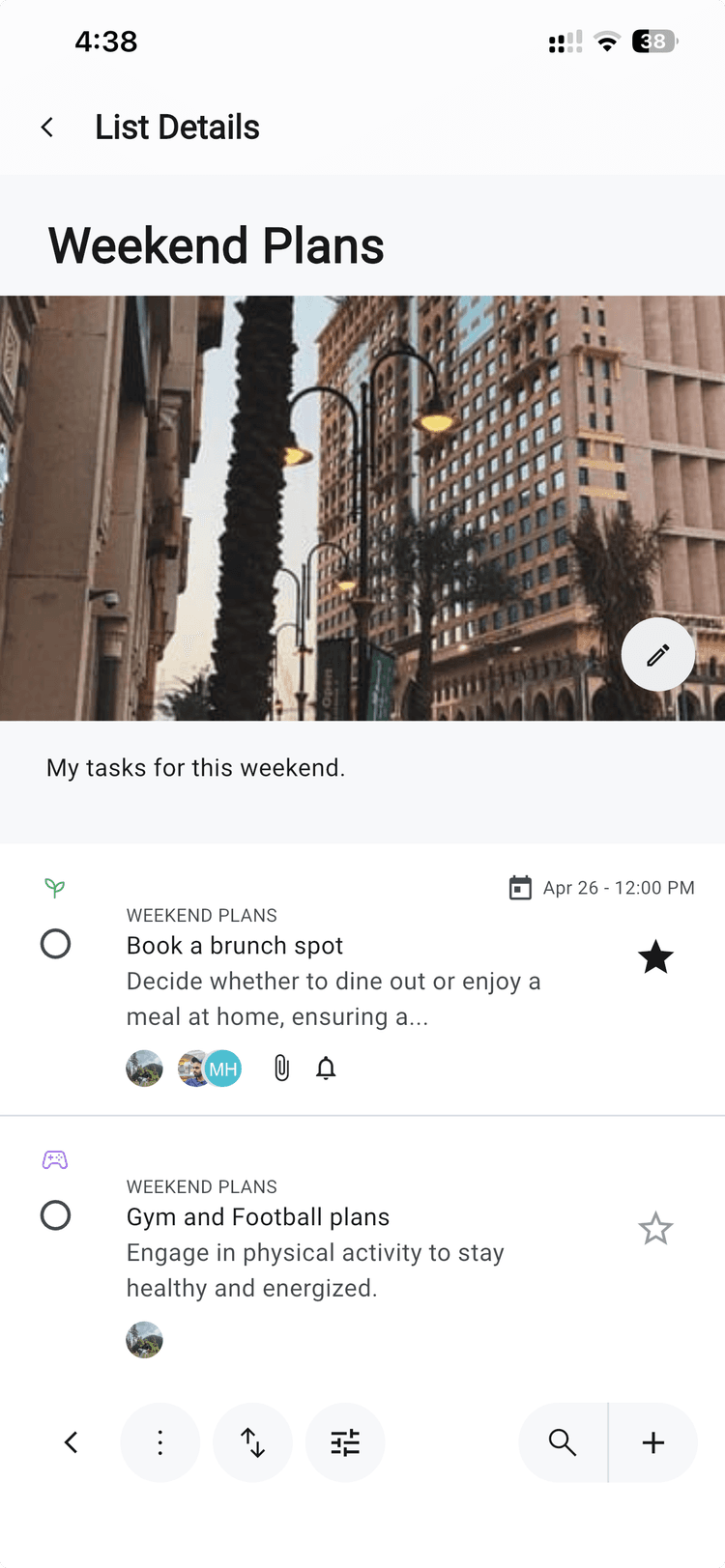Tap the collapse chevron at bottom left
This screenshot has width=725, height=1568.
pos(71,1441)
